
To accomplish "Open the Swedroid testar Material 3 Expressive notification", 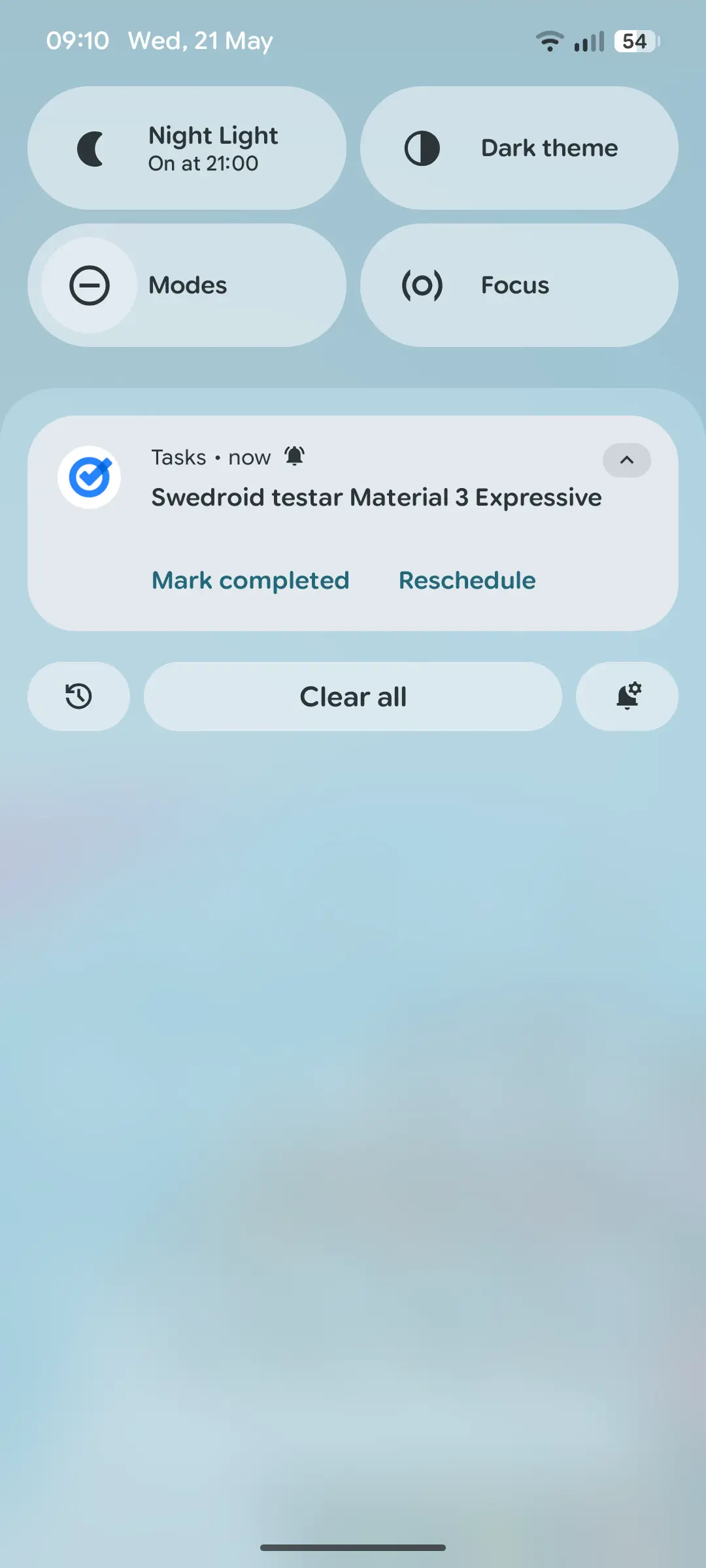I will pos(376,498).
